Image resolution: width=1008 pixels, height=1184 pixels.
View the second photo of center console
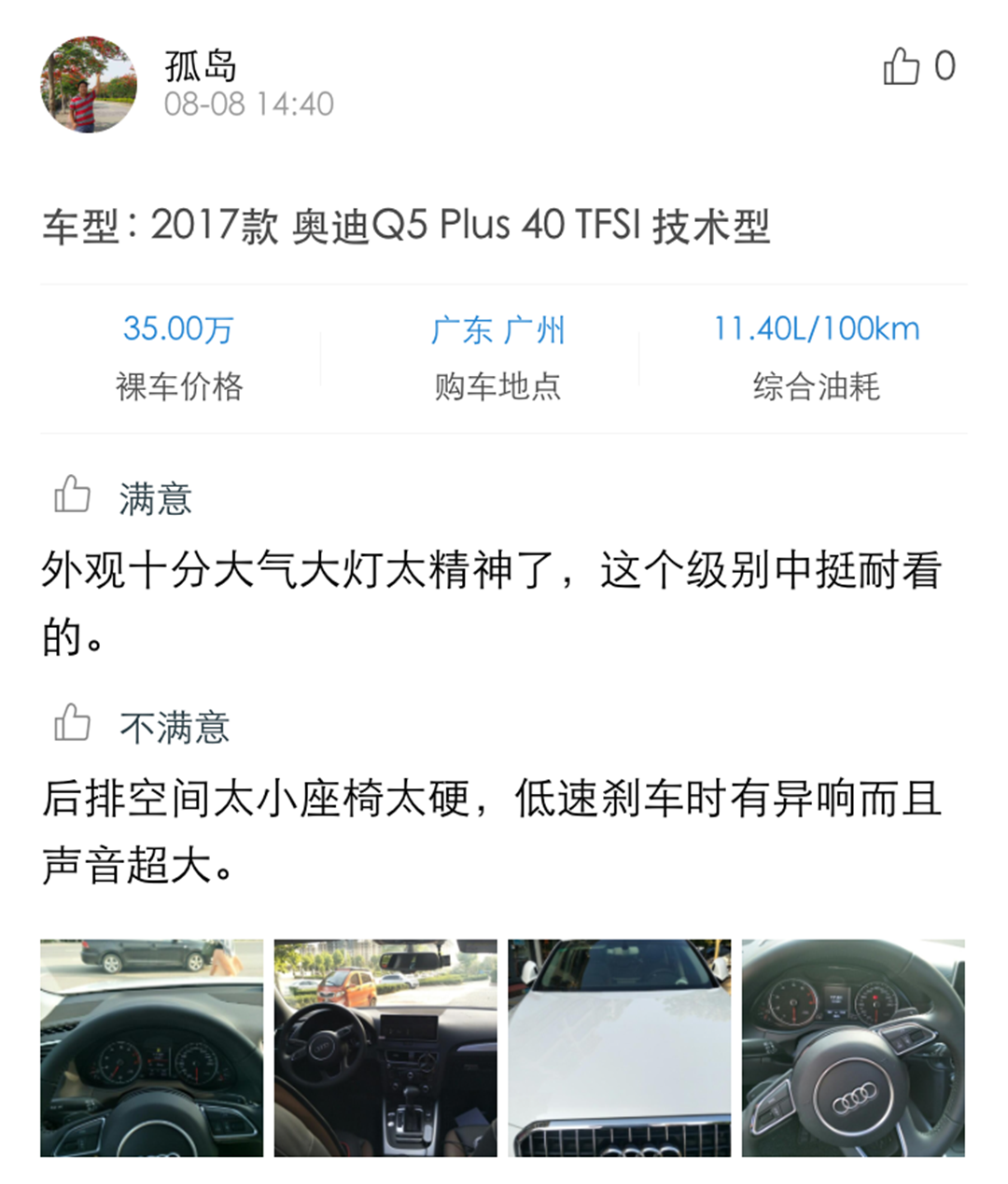click(385, 1048)
